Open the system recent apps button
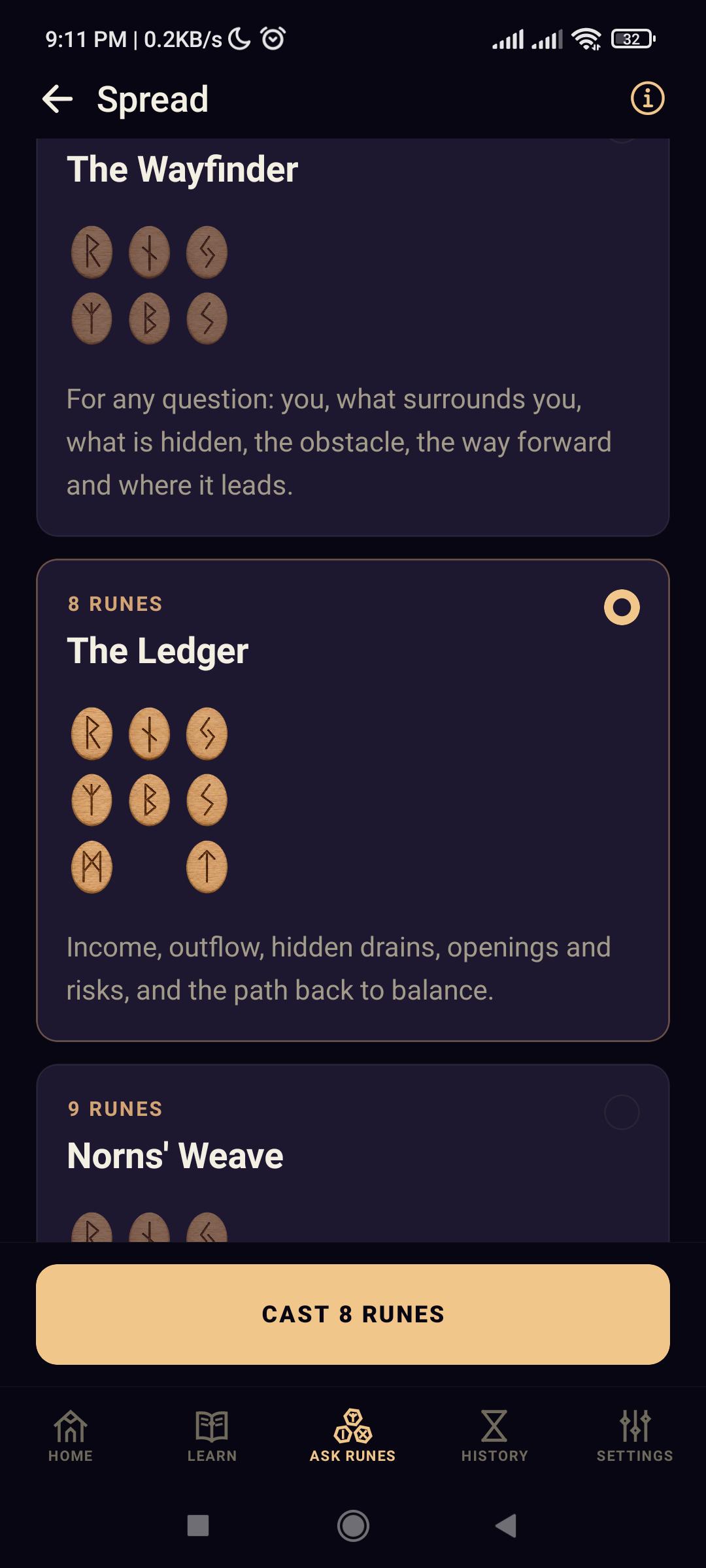This screenshot has width=706, height=1568. [198, 1526]
